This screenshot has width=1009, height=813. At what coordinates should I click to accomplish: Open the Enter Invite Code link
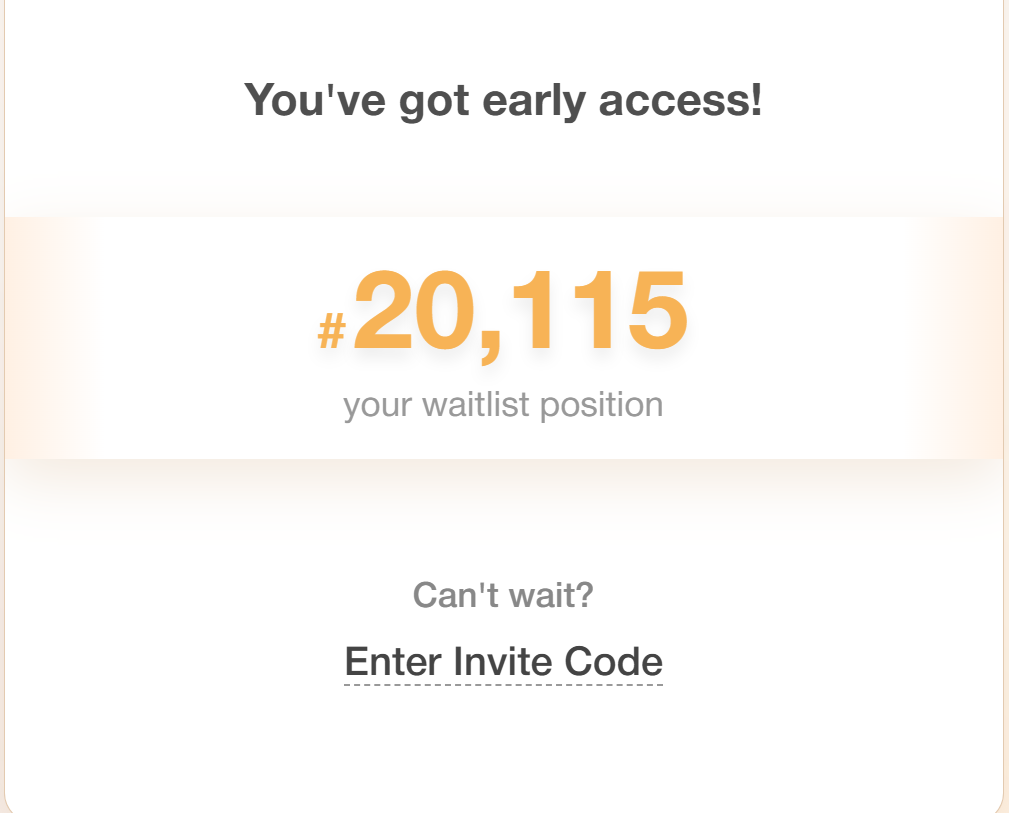click(503, 662)
